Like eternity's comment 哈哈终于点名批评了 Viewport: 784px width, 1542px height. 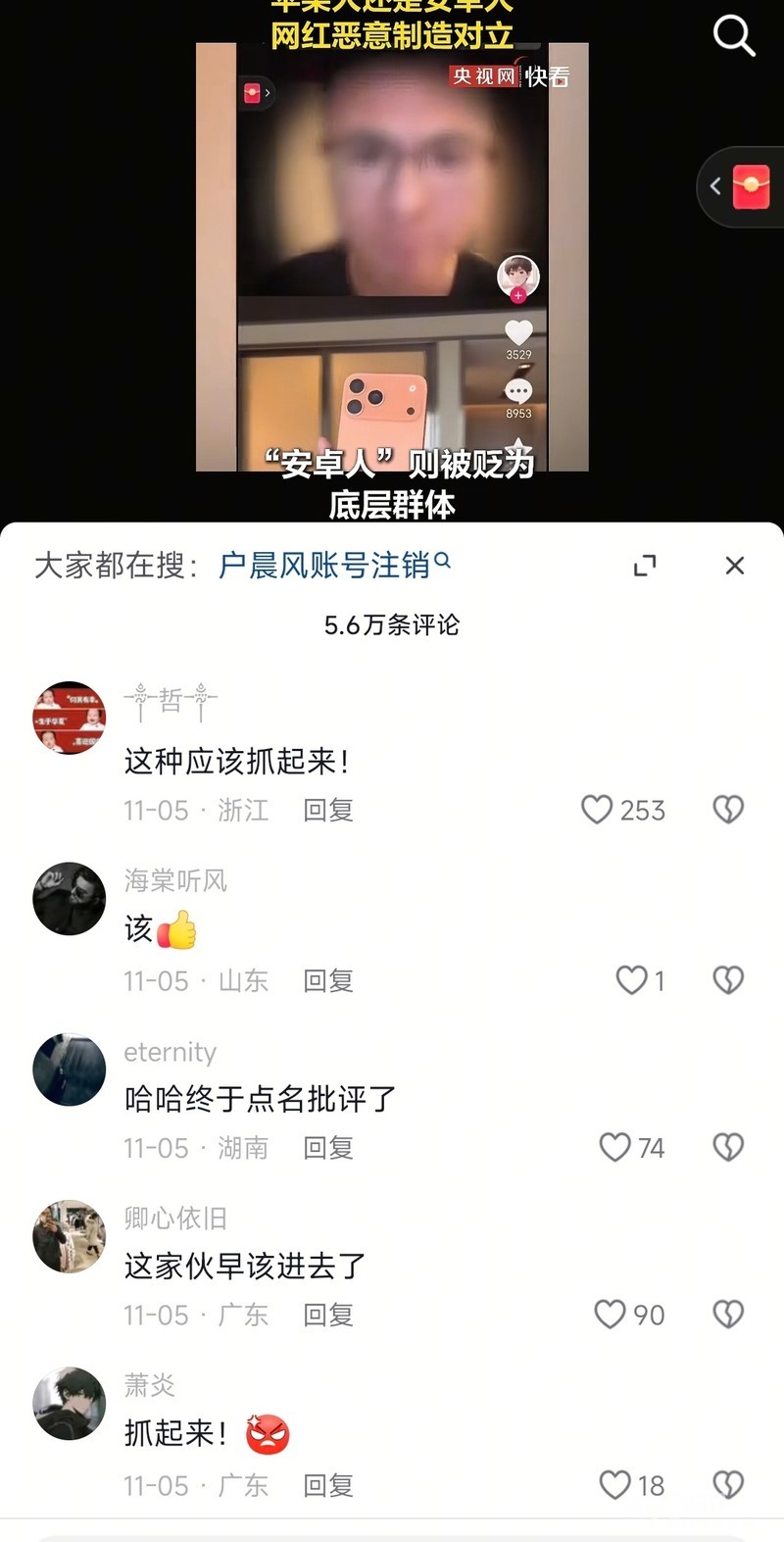pyautogui.click(x=614, y=1147)
